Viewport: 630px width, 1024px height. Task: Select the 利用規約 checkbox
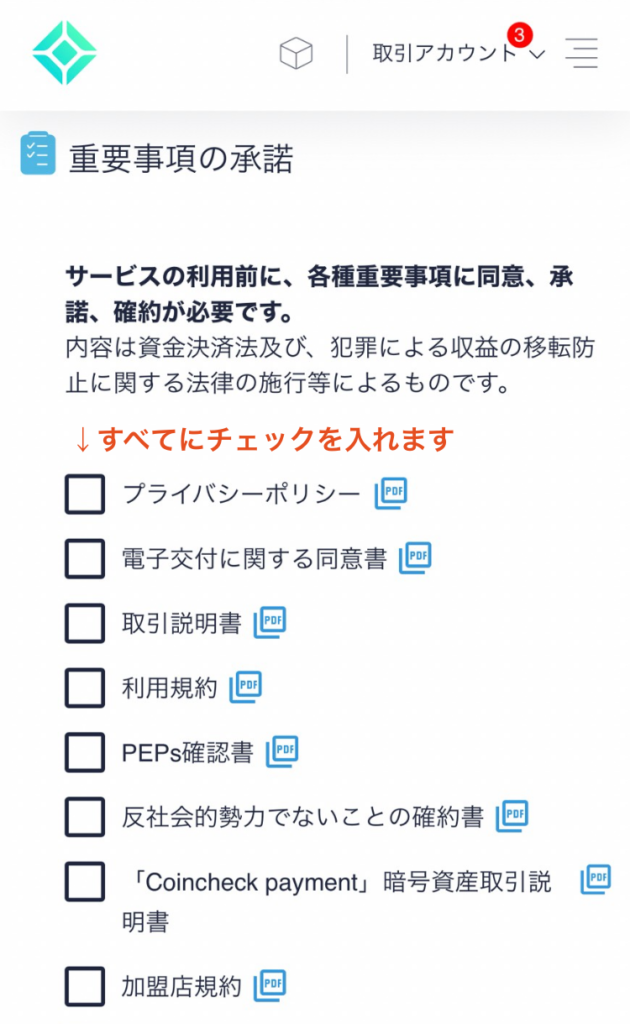pyautogui.click(x=85, y=688)
